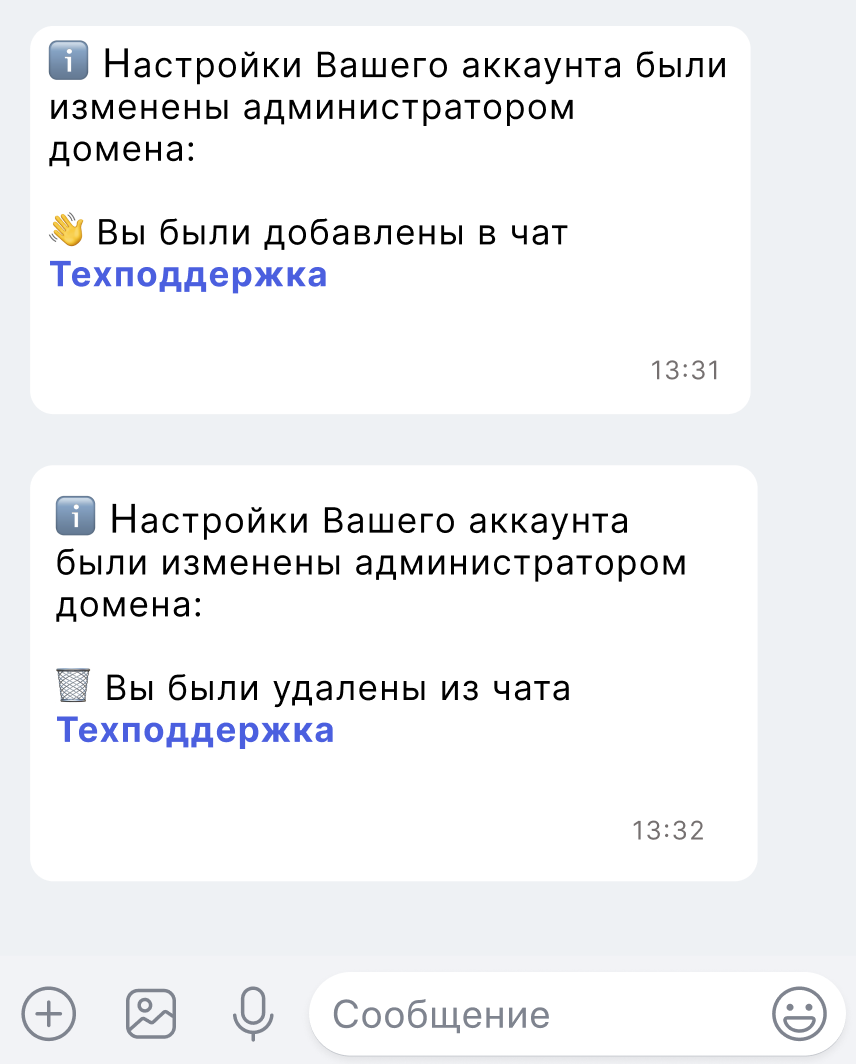Screen dimensions: 856x1064
Task: Open the emoji picker
Action: (799, 1014)
